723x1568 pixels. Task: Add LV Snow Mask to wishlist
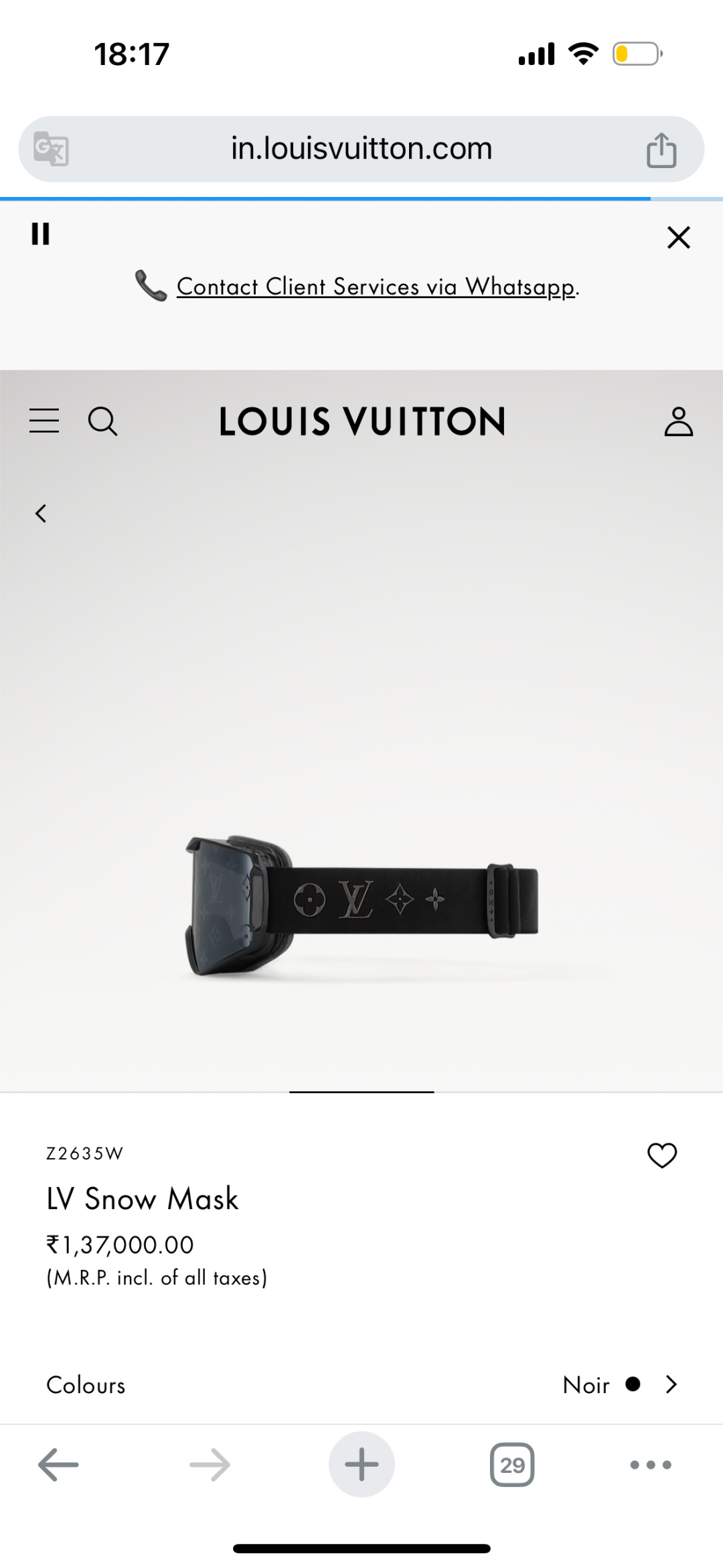point(662,1155)
